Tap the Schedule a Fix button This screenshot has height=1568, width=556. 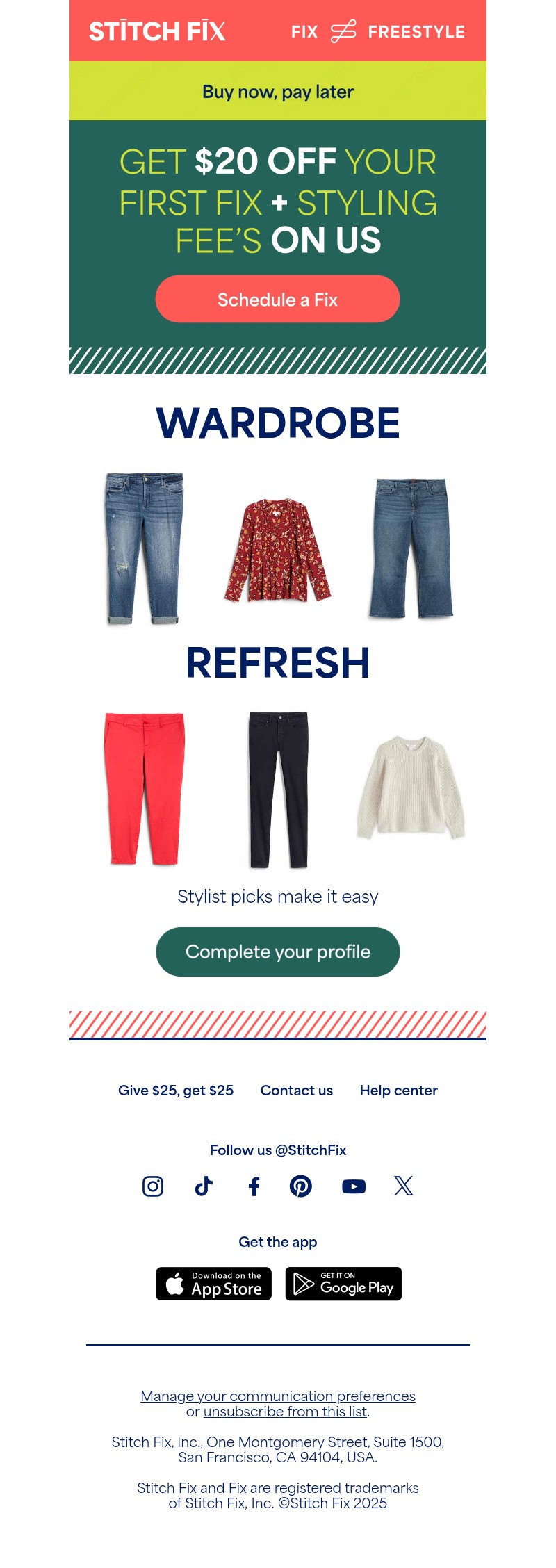tap(277, 299)
